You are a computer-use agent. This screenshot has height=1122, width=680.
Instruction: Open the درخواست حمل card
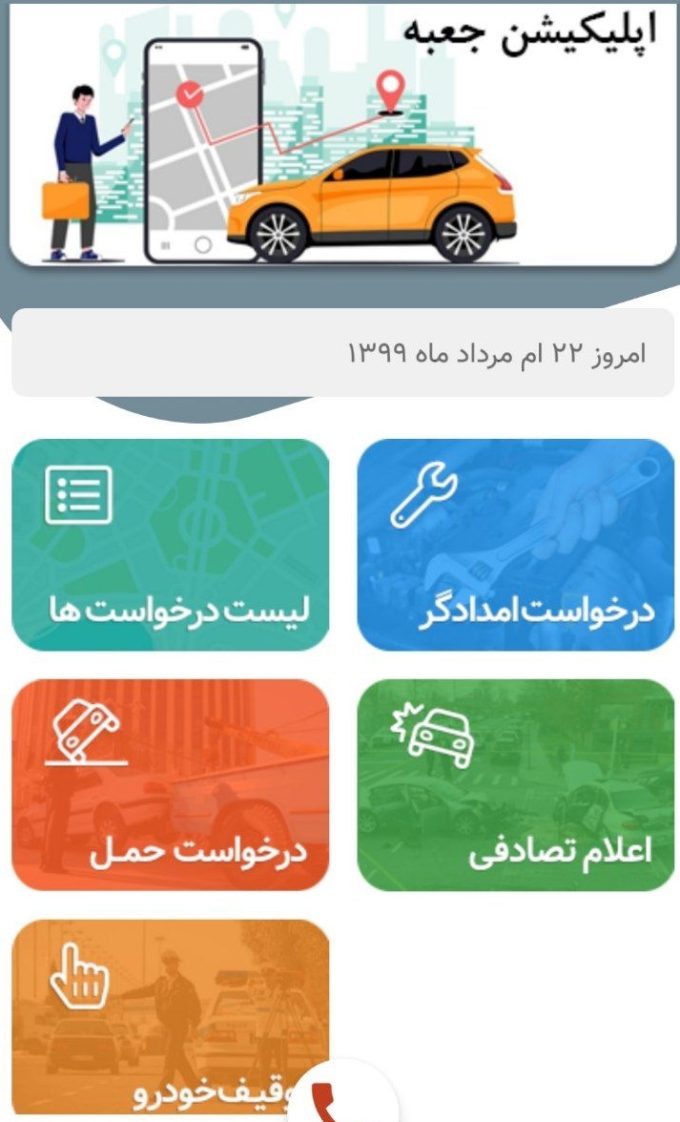(x=170, y=785)
